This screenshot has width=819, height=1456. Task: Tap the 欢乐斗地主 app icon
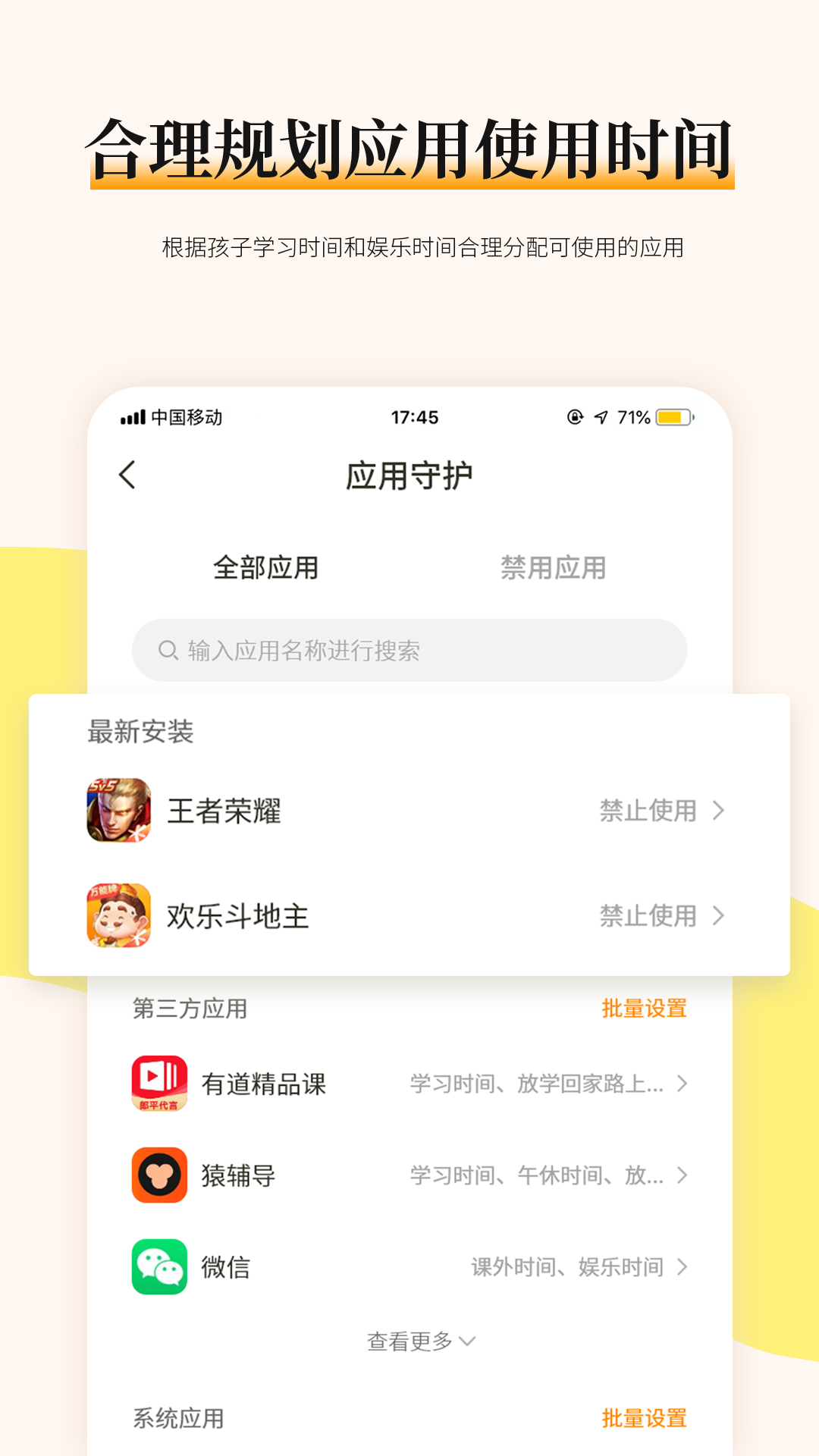(x=118, y=916)
